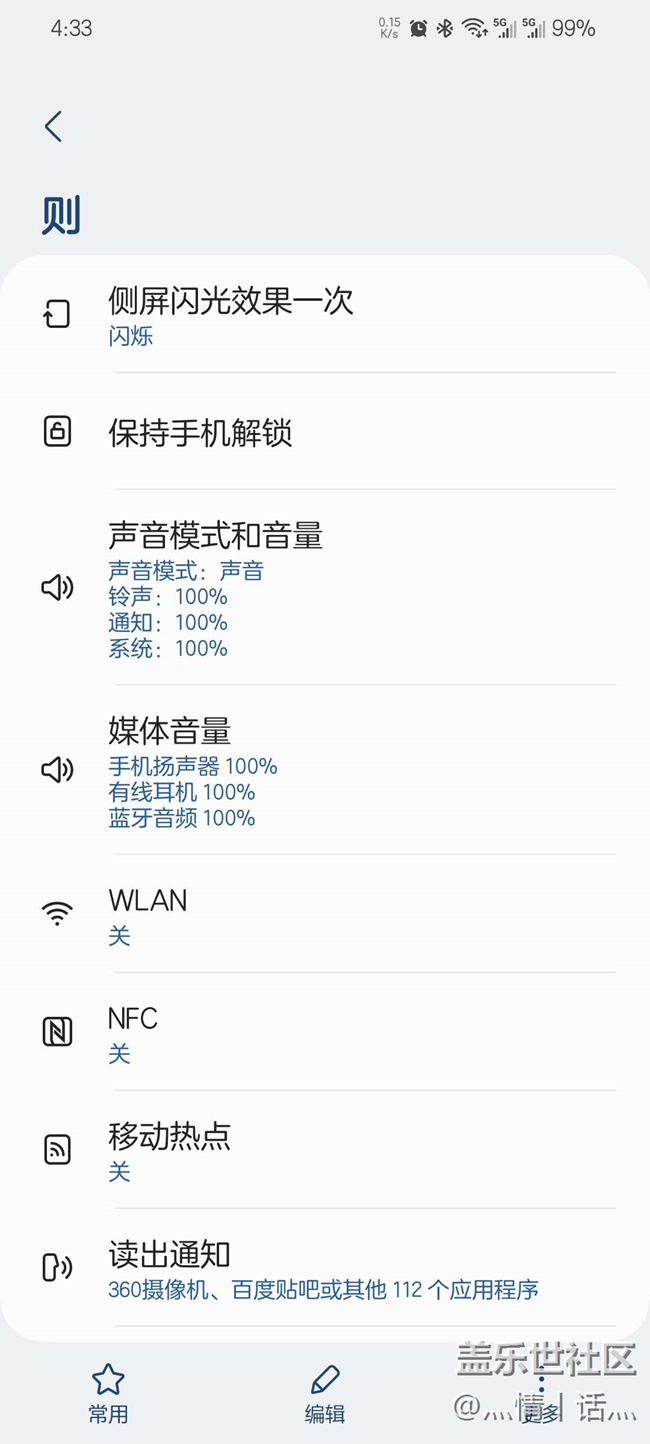This screenshot has width=650, height=1444.
Task: Open the 媒体音量 action
Action: (x=325, y=771)
